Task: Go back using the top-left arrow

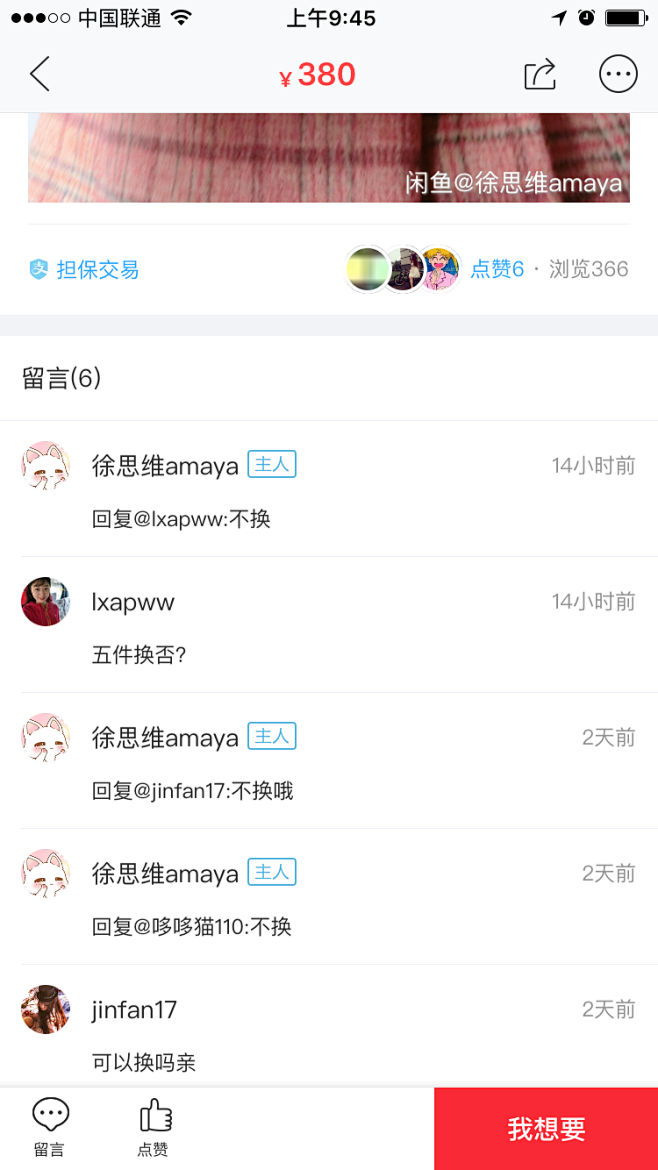Action: (40, 75)
